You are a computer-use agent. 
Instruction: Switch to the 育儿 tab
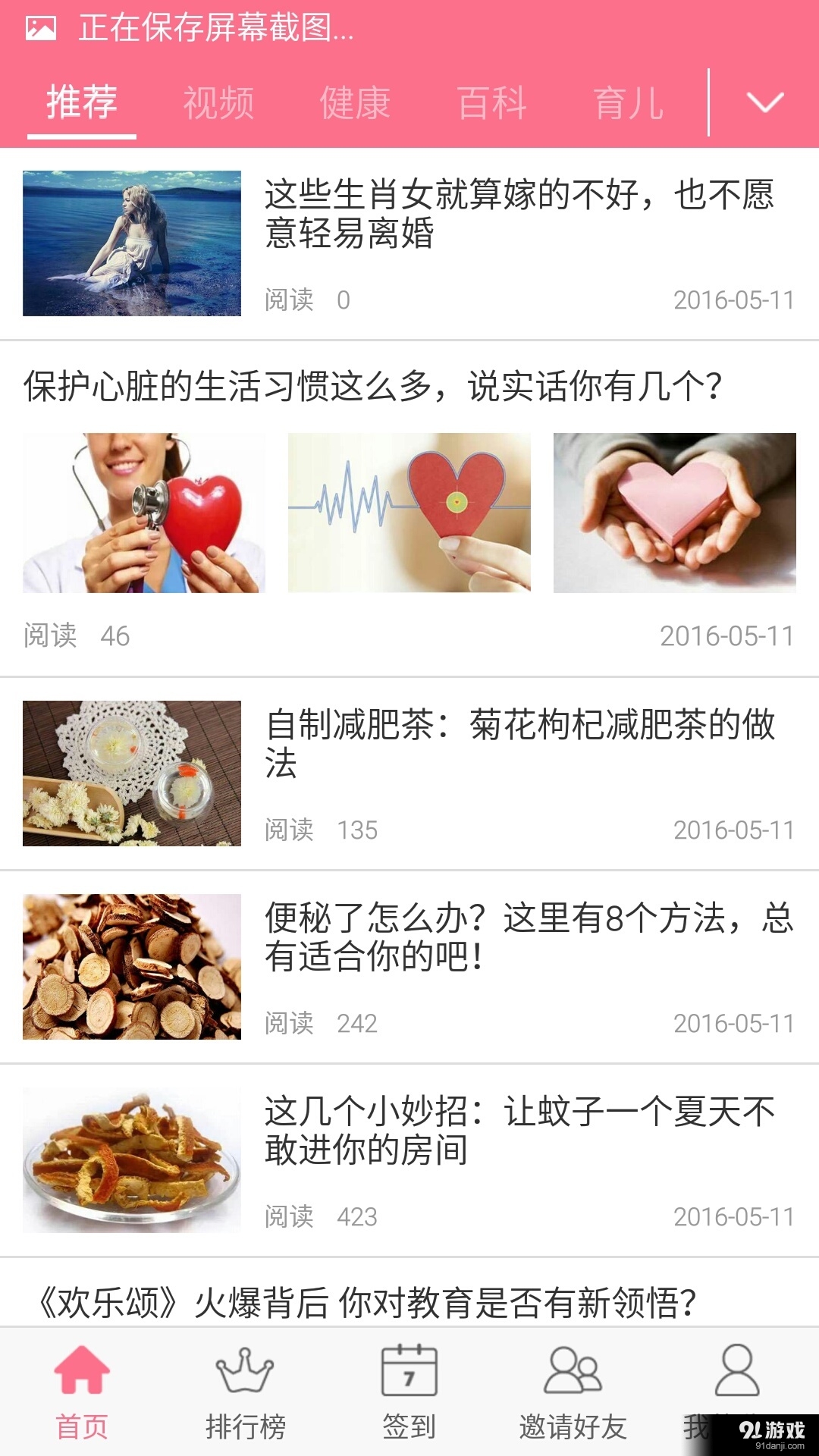pos(629,102)
